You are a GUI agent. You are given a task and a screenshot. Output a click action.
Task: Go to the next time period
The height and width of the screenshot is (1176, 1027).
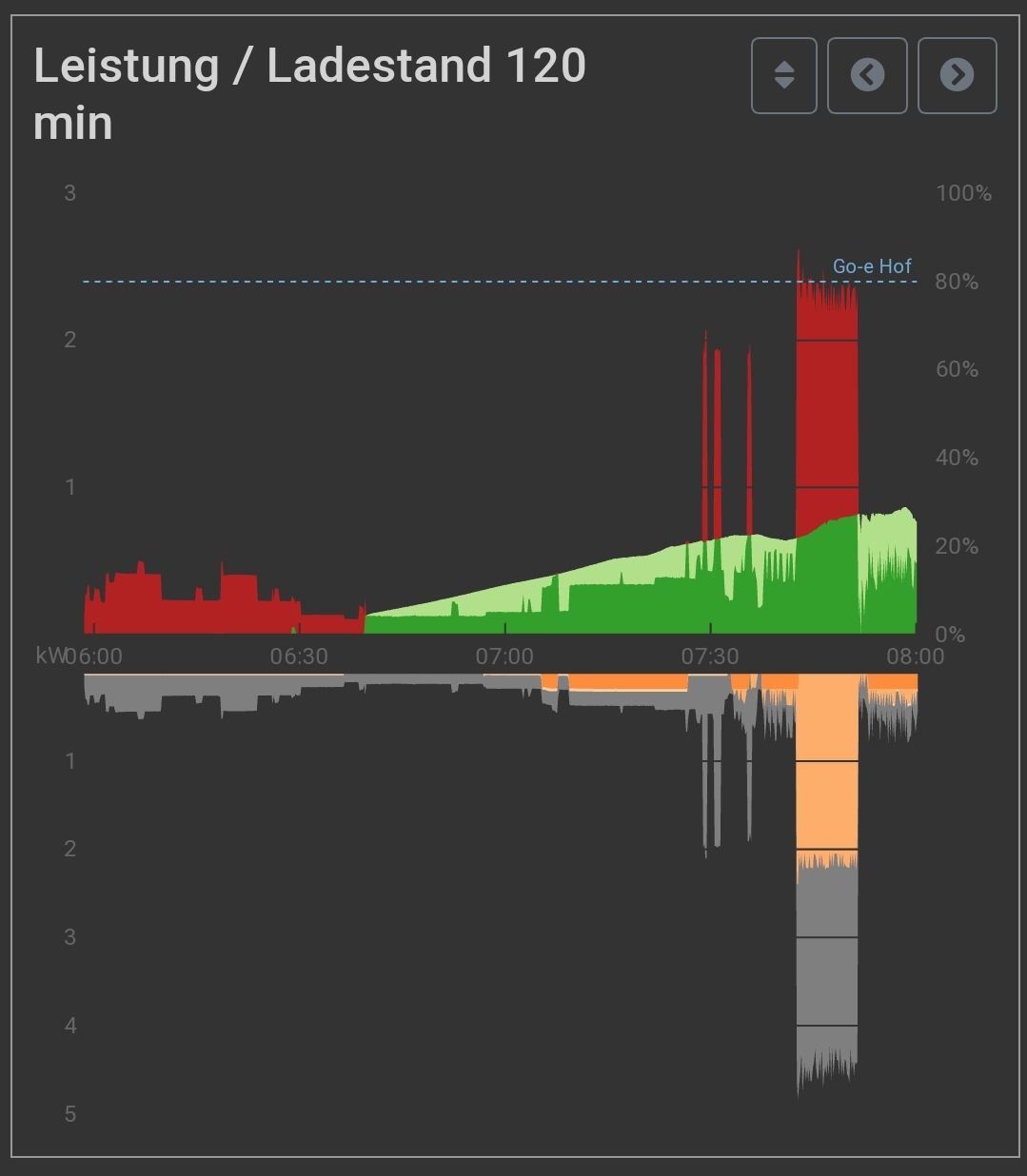pyautogui.click(x=957, y=75)
